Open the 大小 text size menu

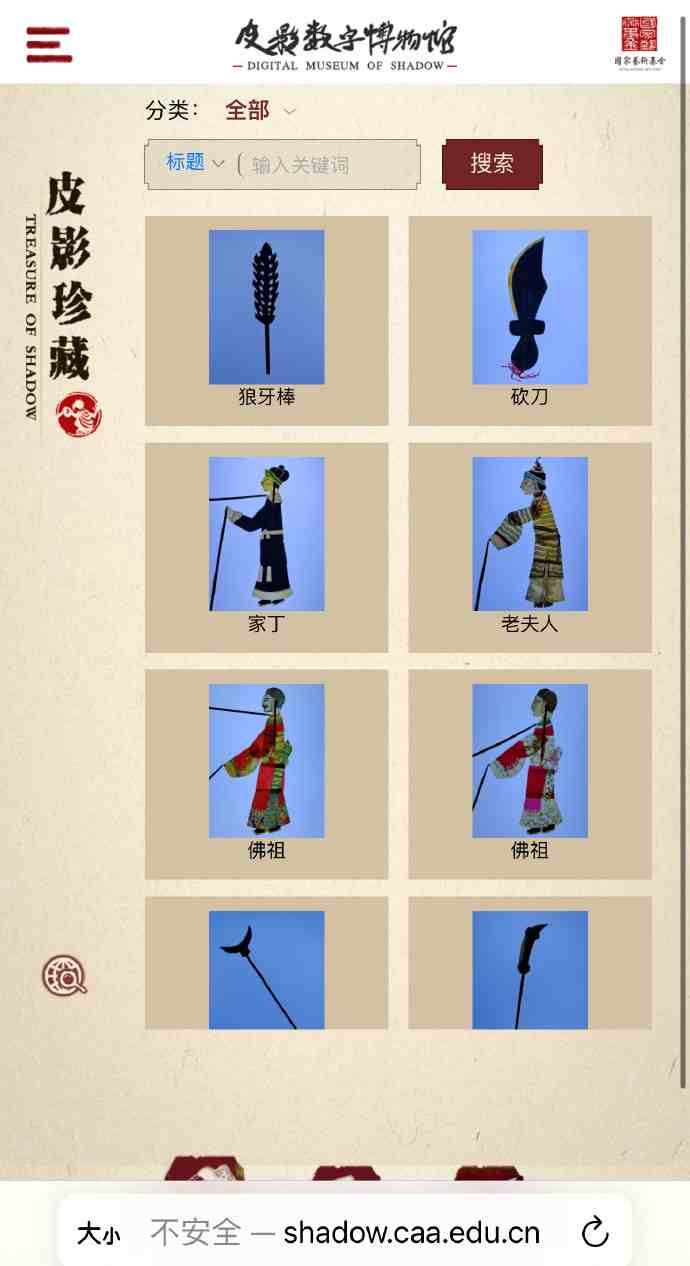coord(98,1234)
